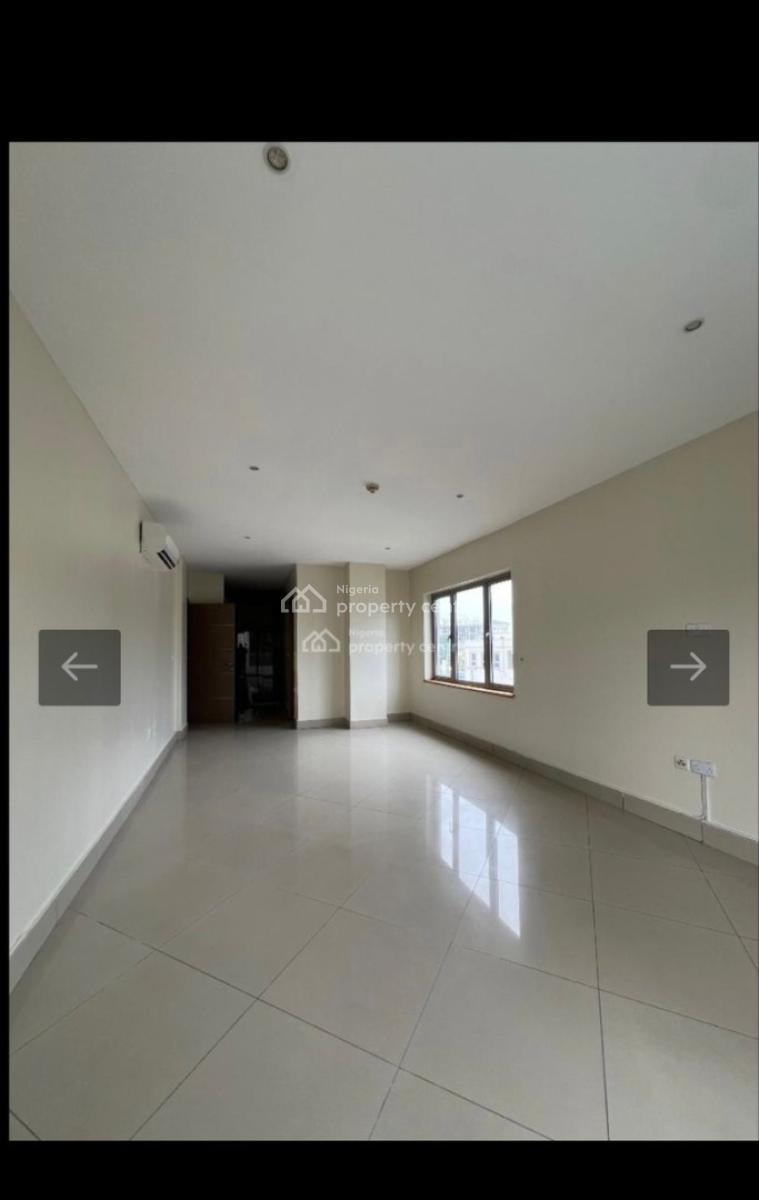Tap the room photo to toggle fullscreen view

[380, 900]
